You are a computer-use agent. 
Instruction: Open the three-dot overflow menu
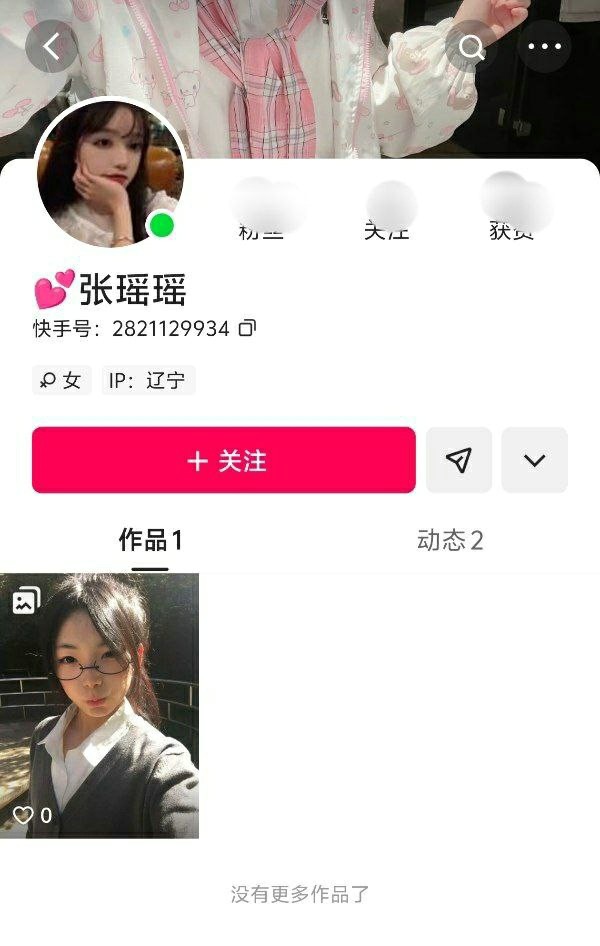[x=545, y=47]
